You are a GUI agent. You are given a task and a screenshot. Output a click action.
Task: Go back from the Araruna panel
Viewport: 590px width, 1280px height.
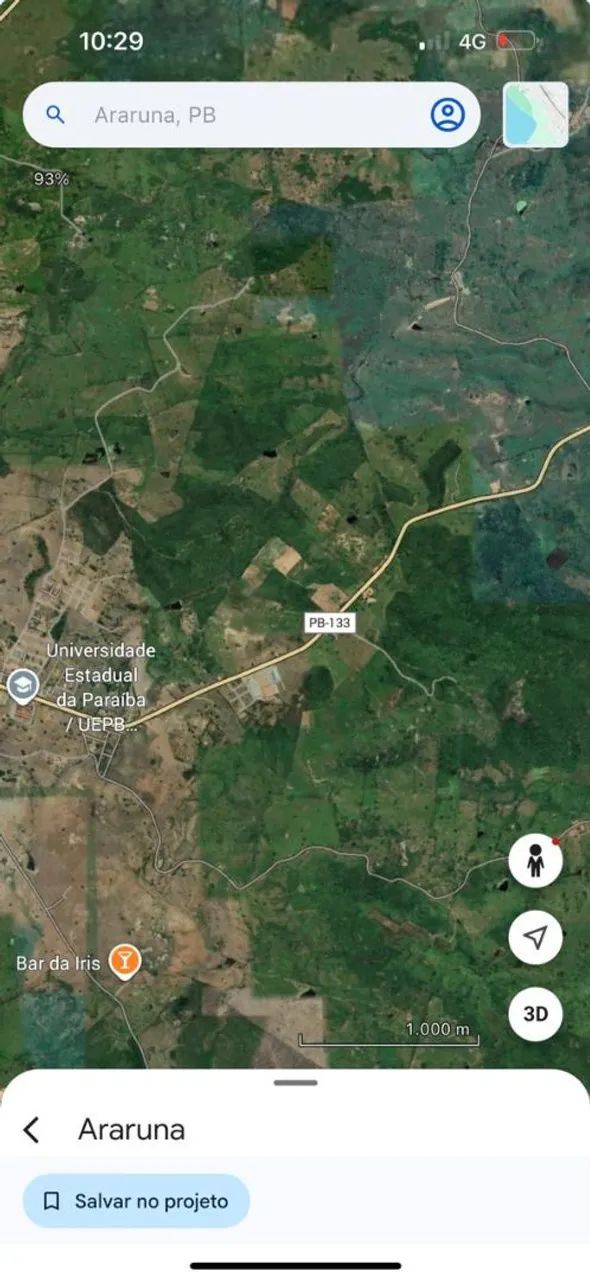tap(32, 1130)
